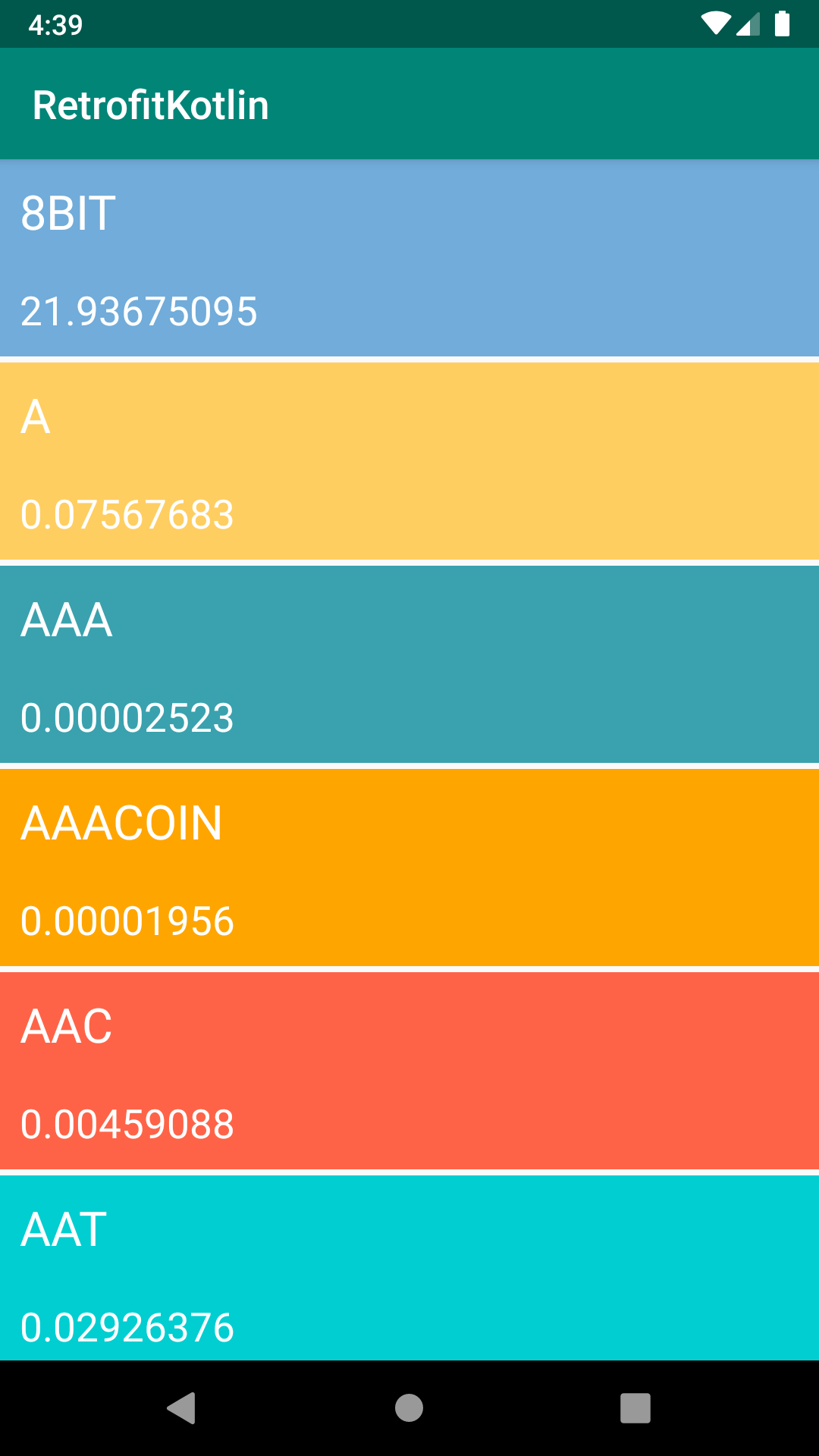Tap the value 0.07567683 under A
This screenshot has width=819, height=1456.
click(126, 514)
